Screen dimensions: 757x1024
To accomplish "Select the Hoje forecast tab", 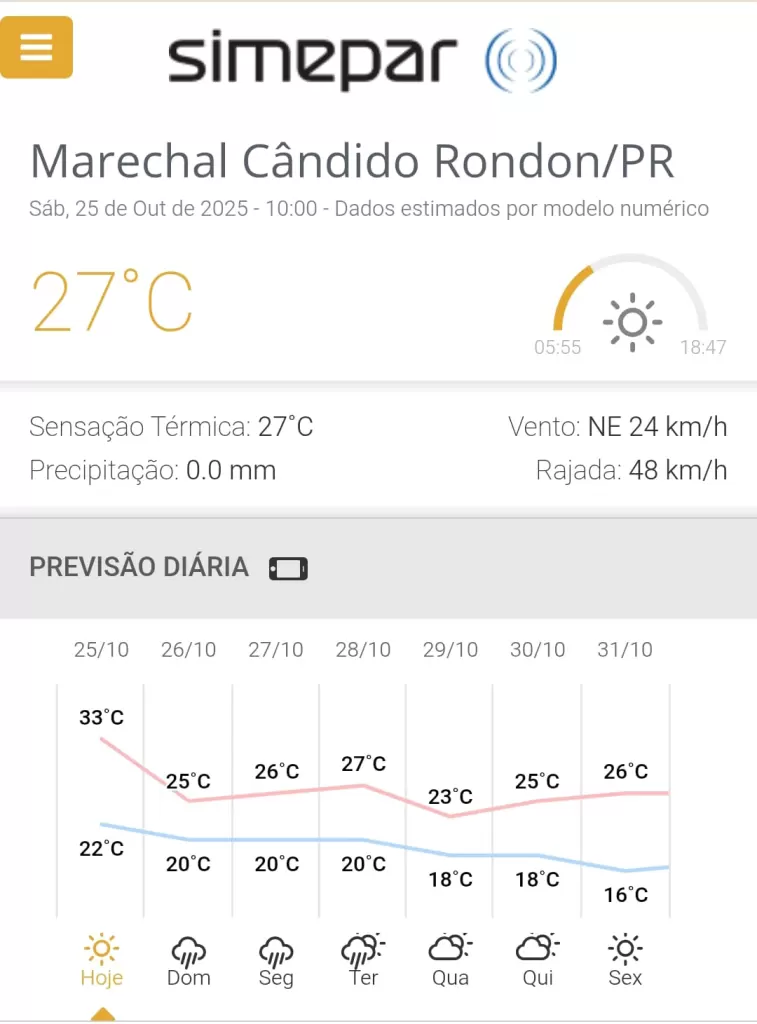I will [101, 960].
